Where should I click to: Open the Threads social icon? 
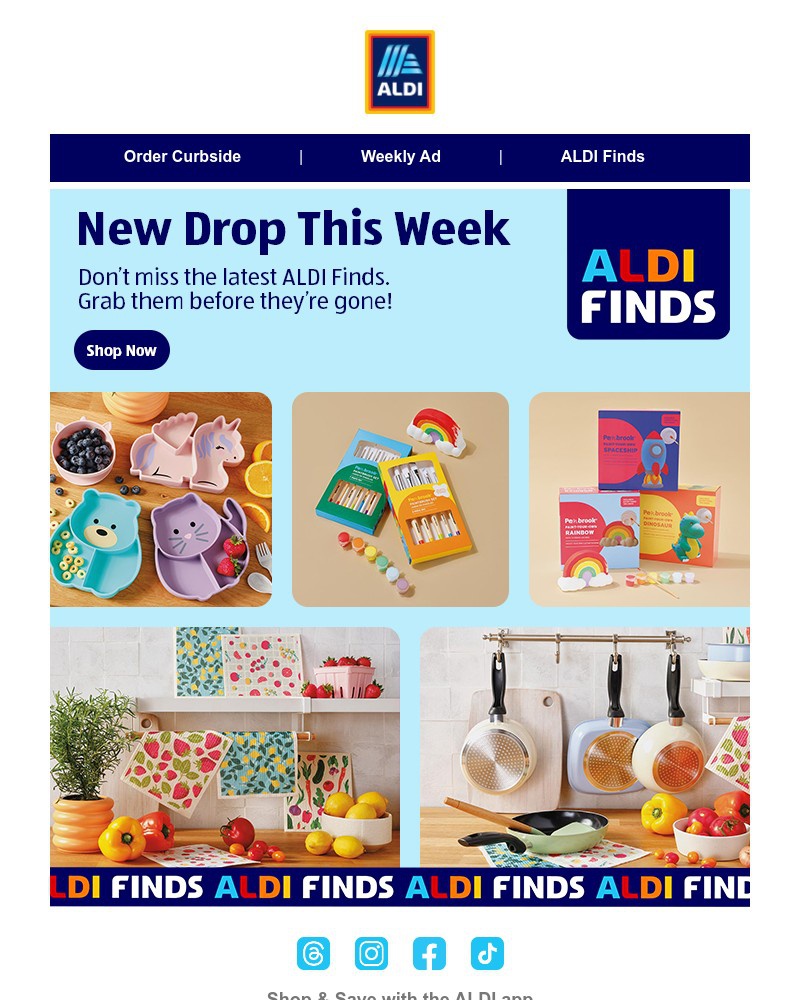click(313, 953)
